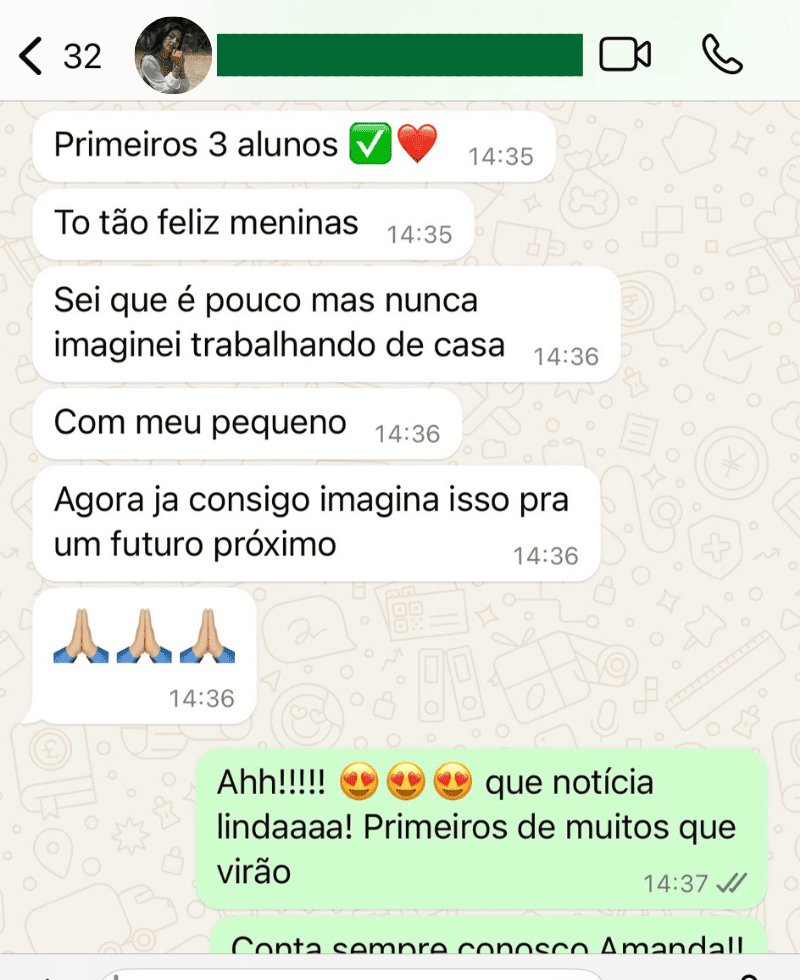Start a voice call
The width and height of the screenshot is (800, 980).
click(x=721, y=55)
